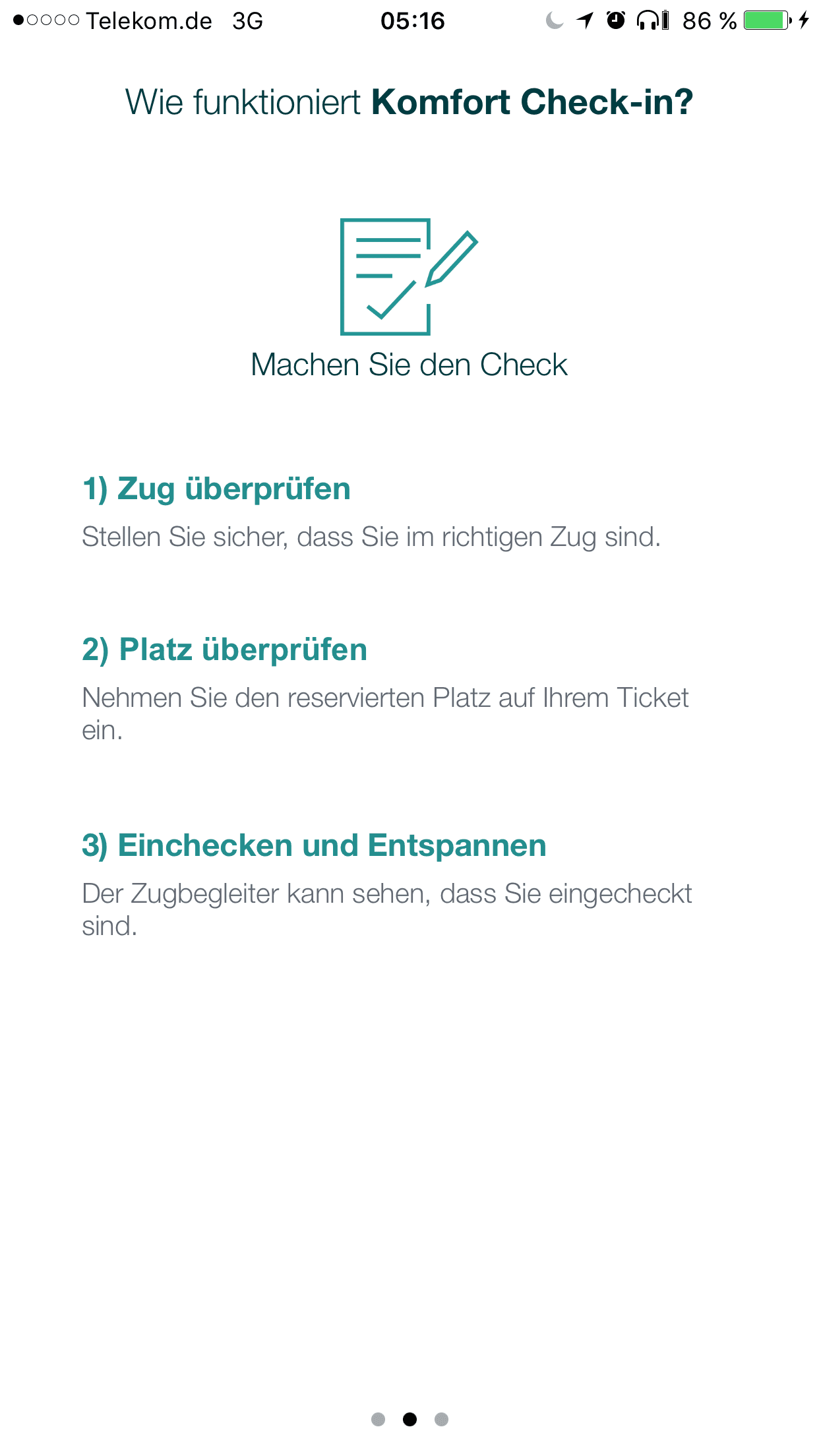
Task: Jump to the third onboarding page dot
Action: [442, 1419]
